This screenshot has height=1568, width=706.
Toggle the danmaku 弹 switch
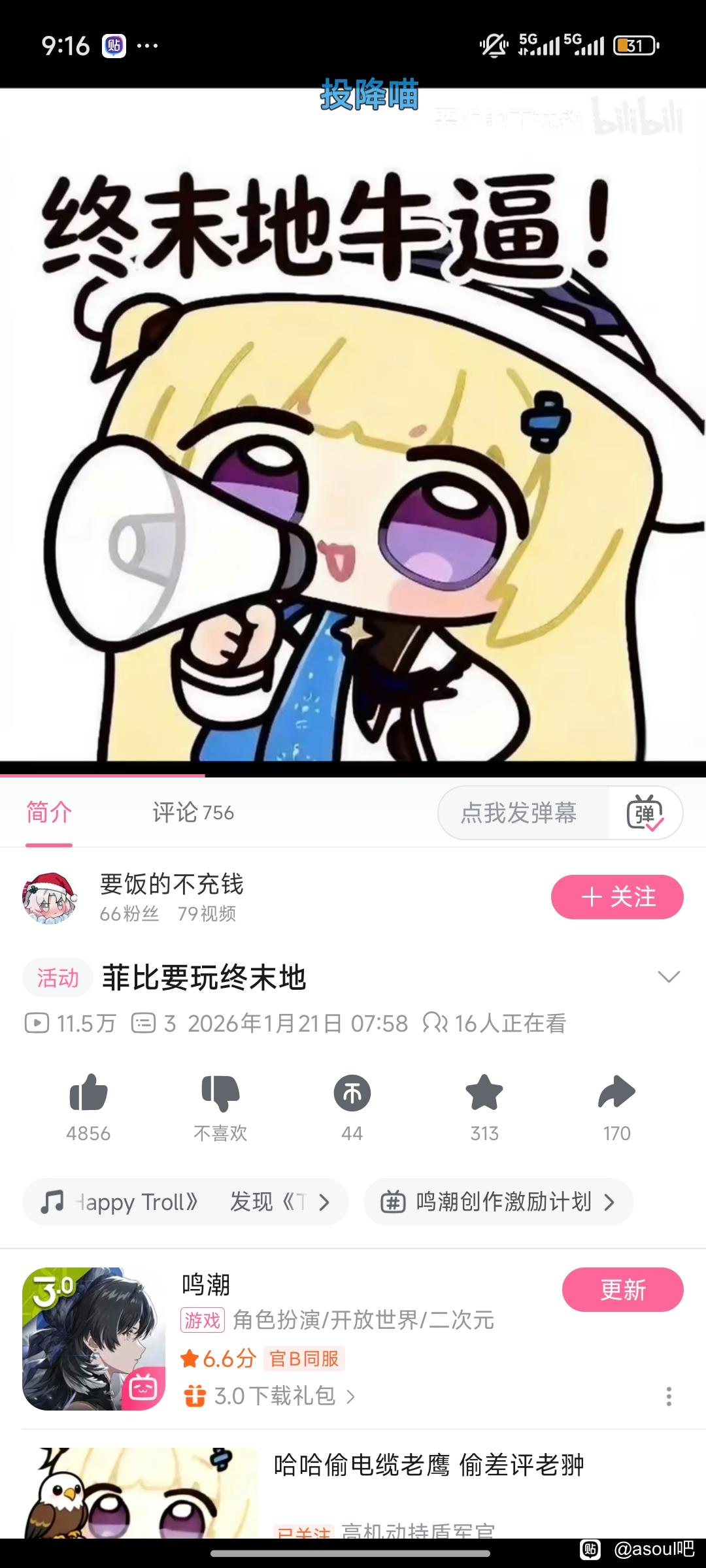pyautogui.click(x=645, y=813)
